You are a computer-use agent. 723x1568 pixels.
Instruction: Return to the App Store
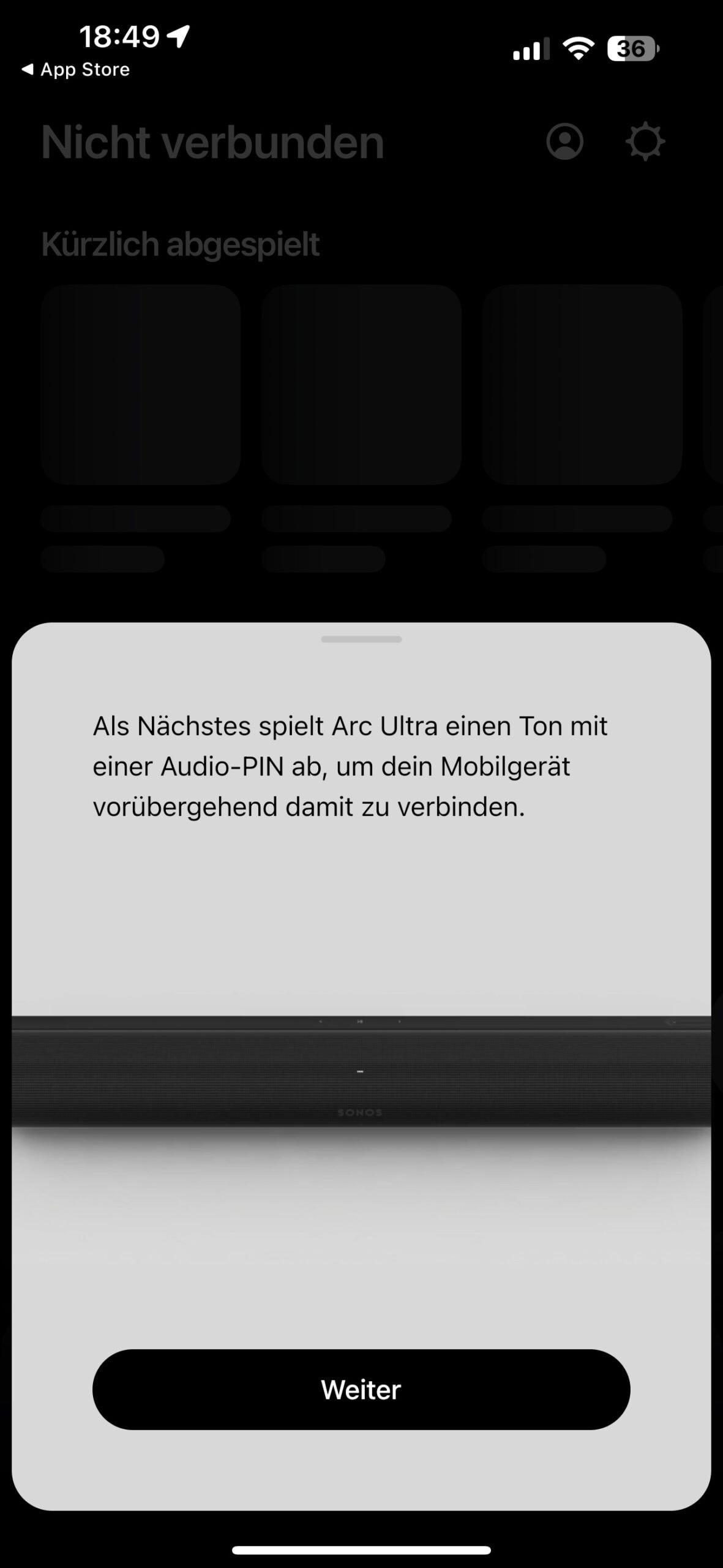(76, 70)
